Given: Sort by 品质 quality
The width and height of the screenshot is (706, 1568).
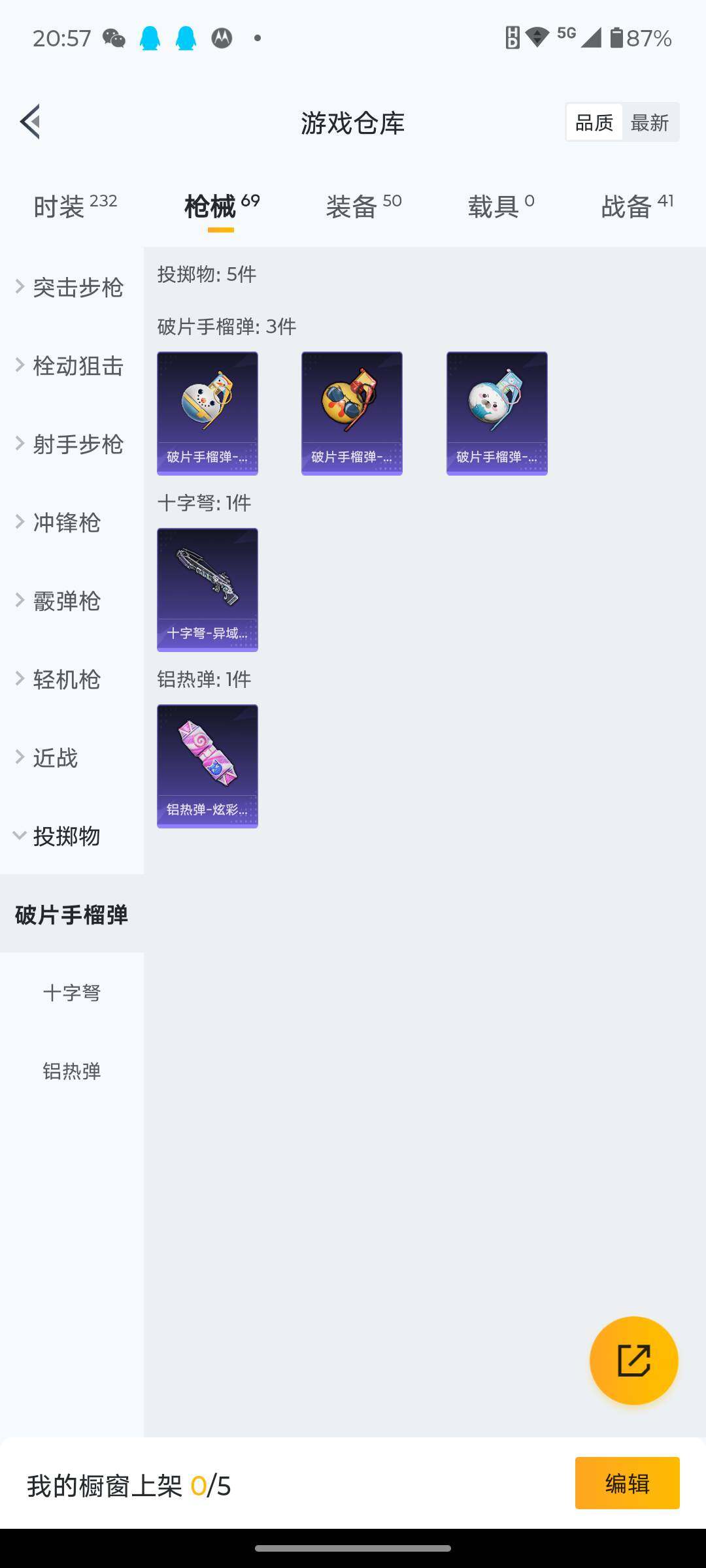Looking at the screenshot, I should tap(594, 122).
